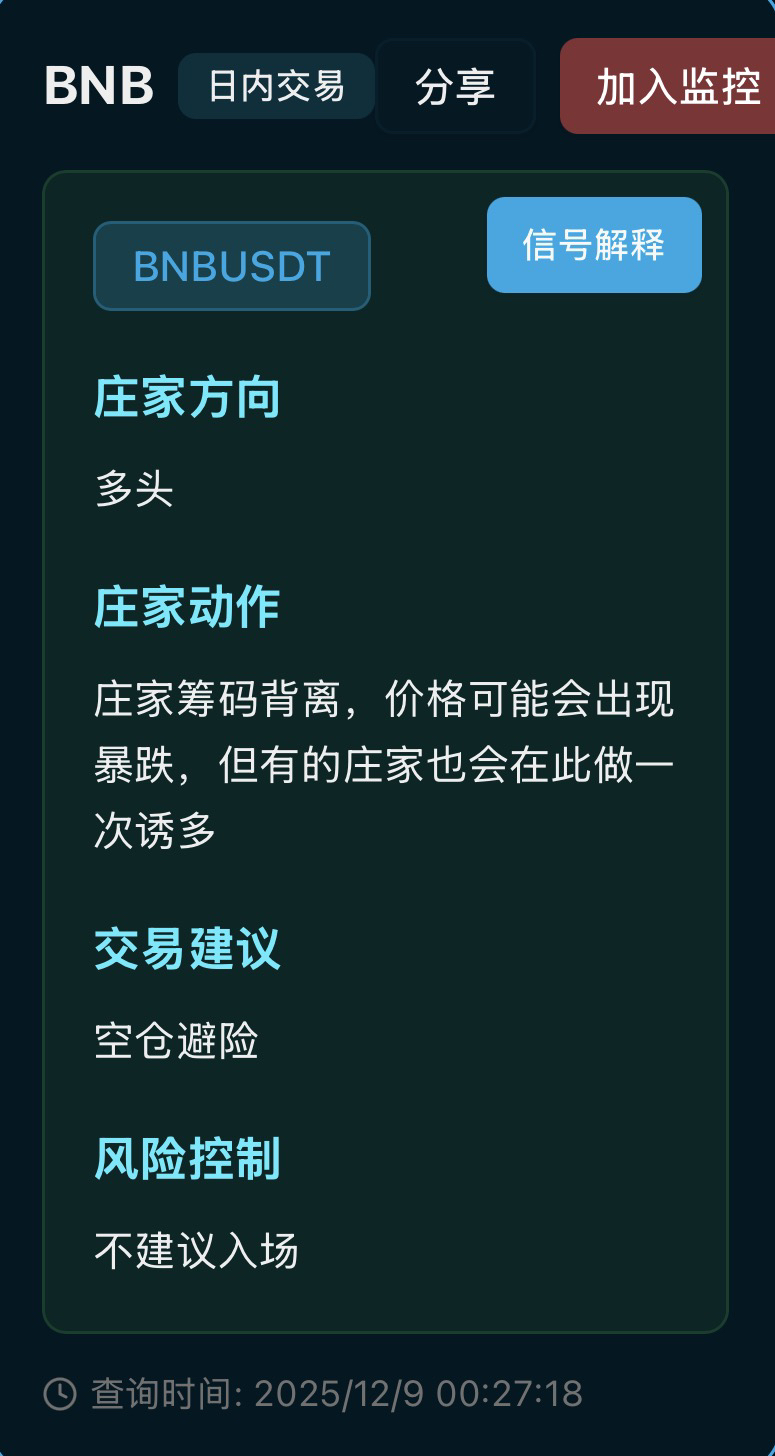Open the 信号解释 signal explanation
This screenshot has width=775, height=1456.
tap(594, 245)
